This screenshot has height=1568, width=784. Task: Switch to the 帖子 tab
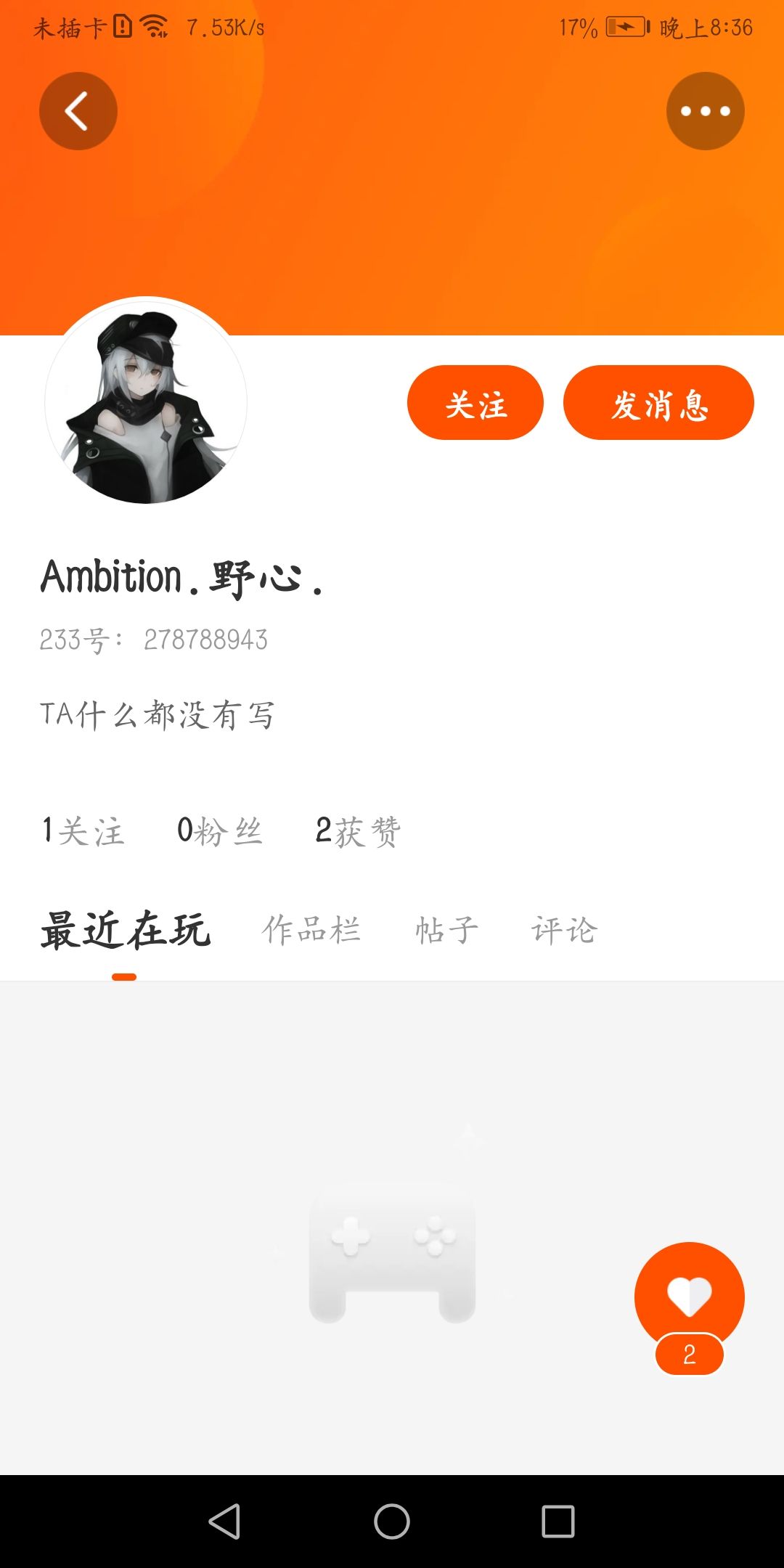[446, 931]
